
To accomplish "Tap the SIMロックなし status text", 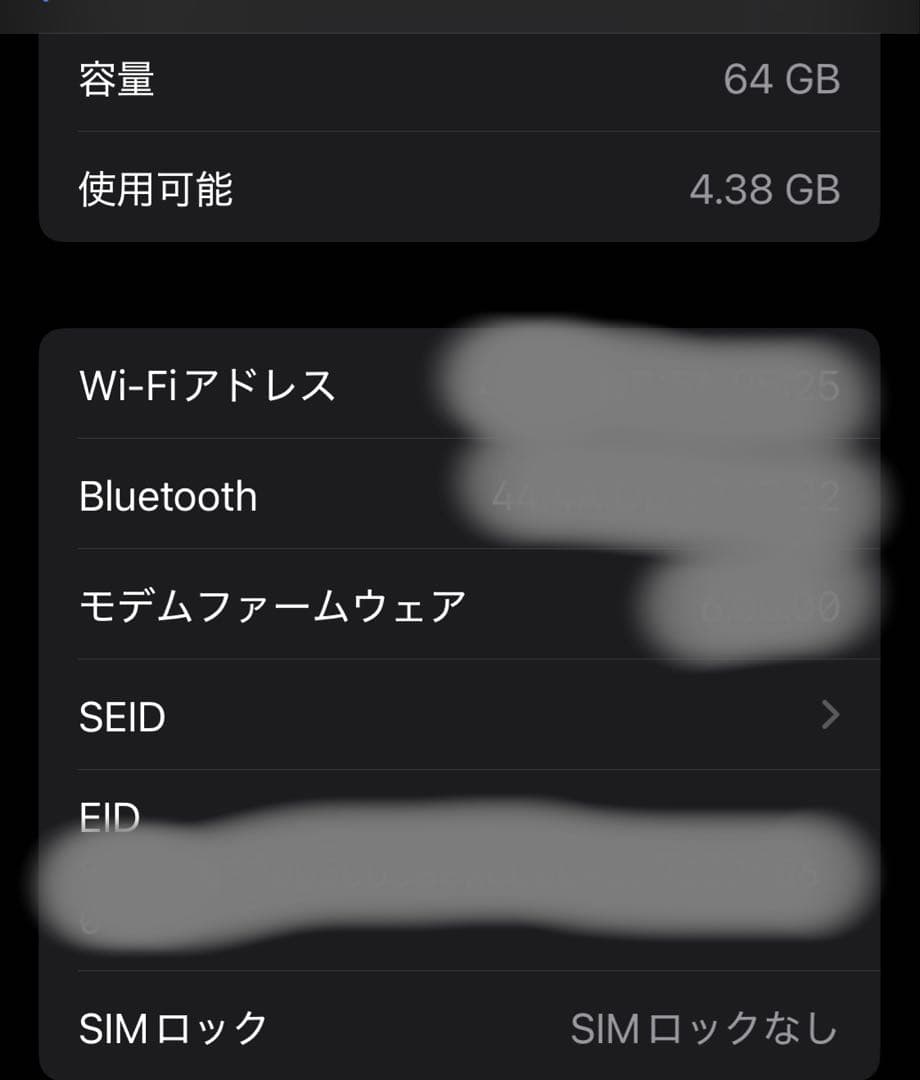I will click(700, 1026).
